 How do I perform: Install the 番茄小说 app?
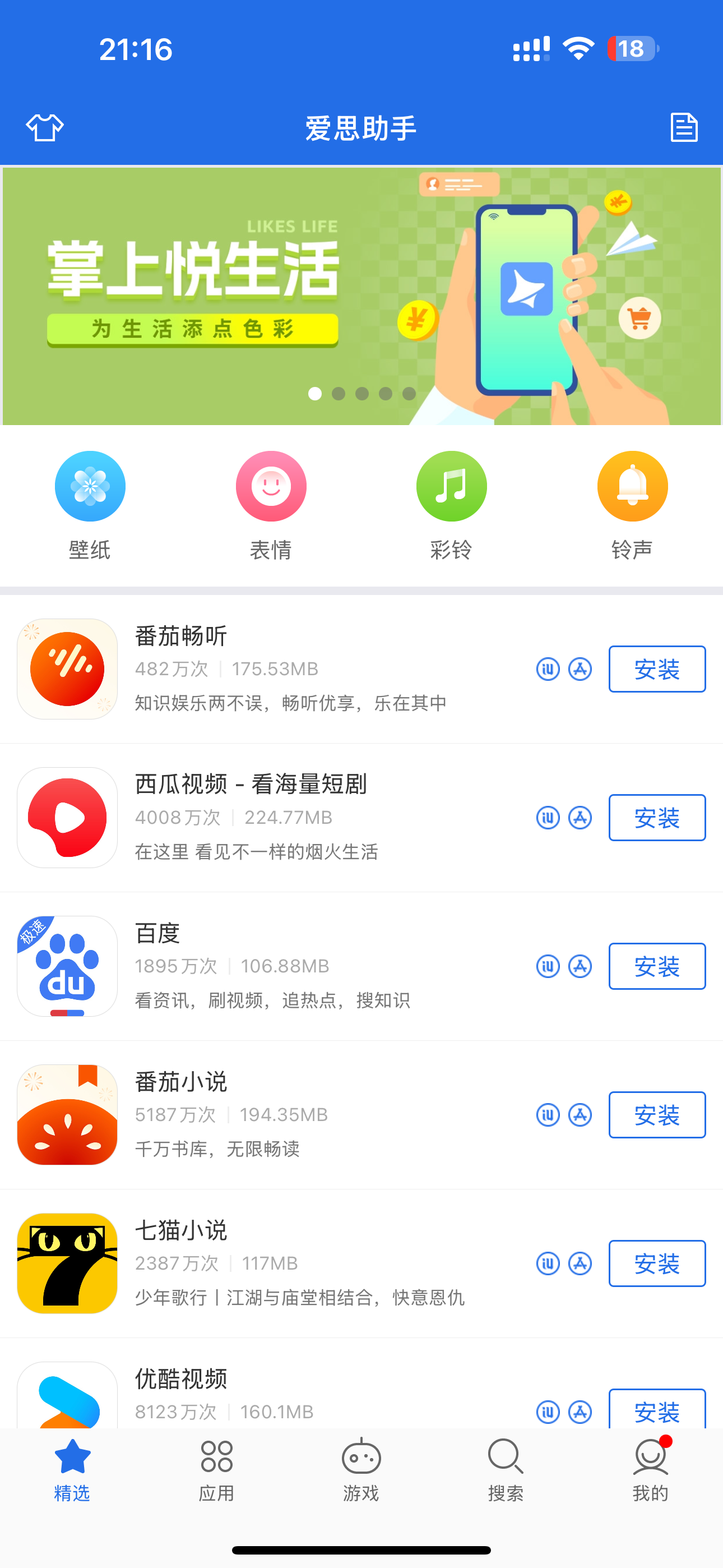pos(657,1115)
